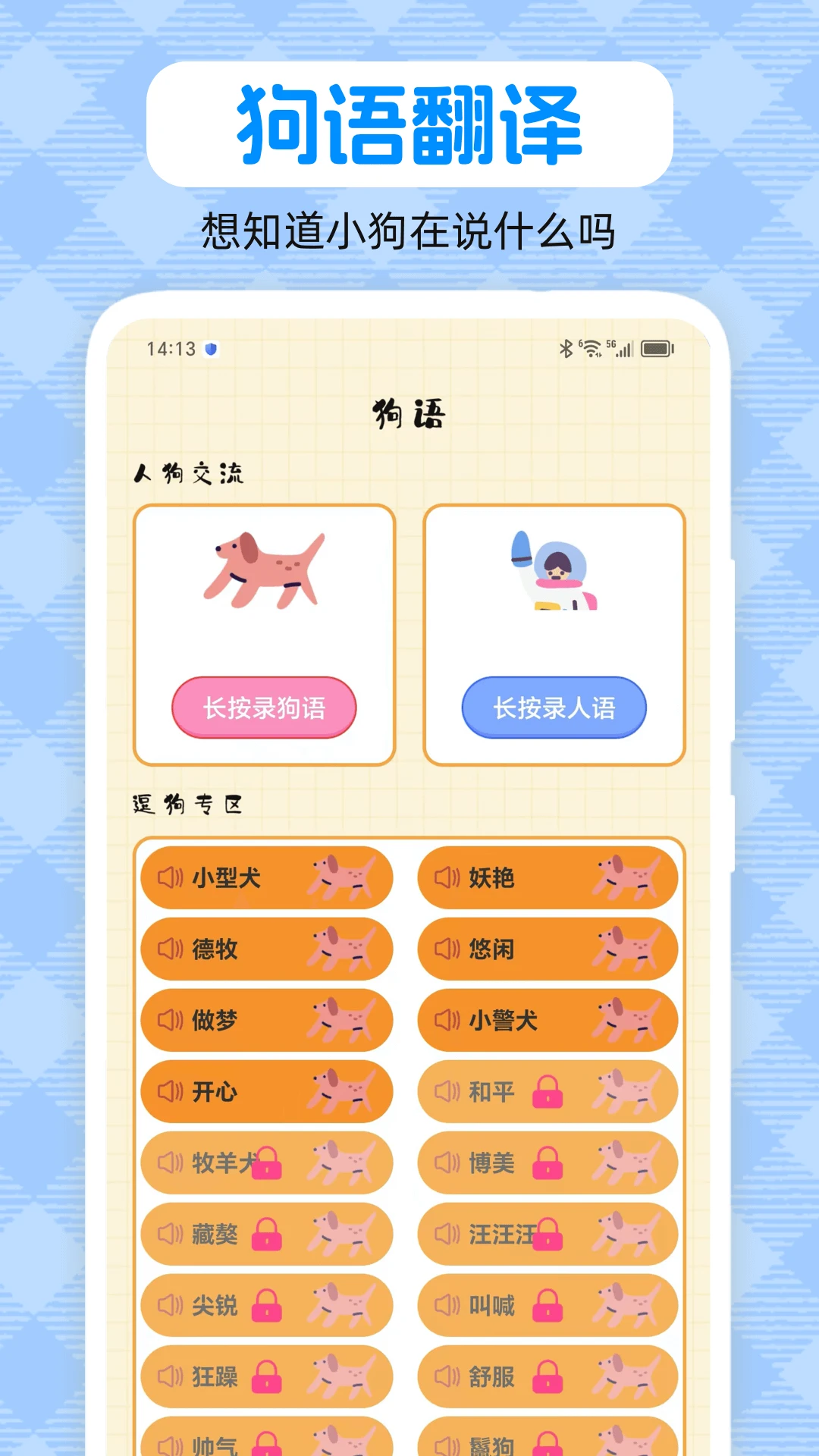This screenshot has height=1456, width=819.
Task: Tap the lock icon on the 藏獒 sound
Action: [267, 1234]
